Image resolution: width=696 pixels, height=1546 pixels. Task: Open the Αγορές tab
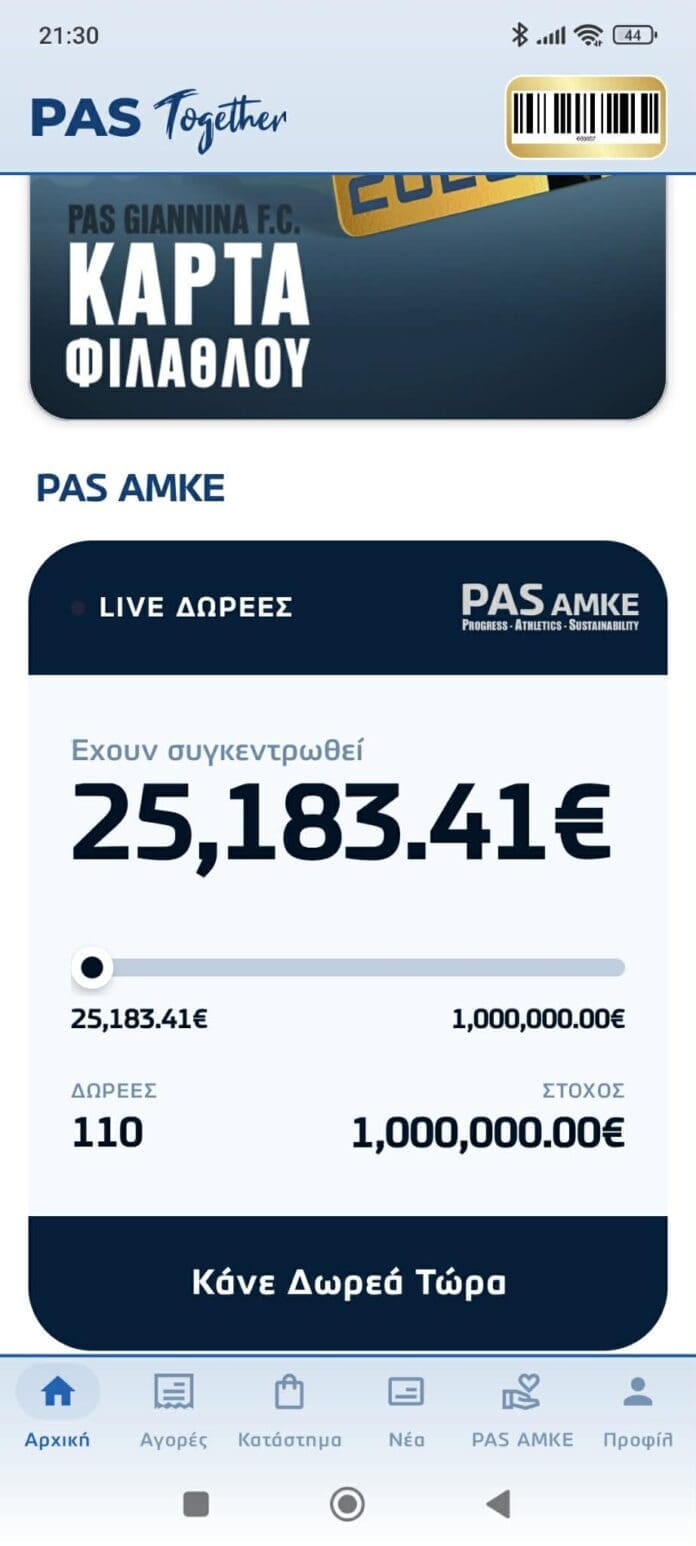tap(174, 1408)
